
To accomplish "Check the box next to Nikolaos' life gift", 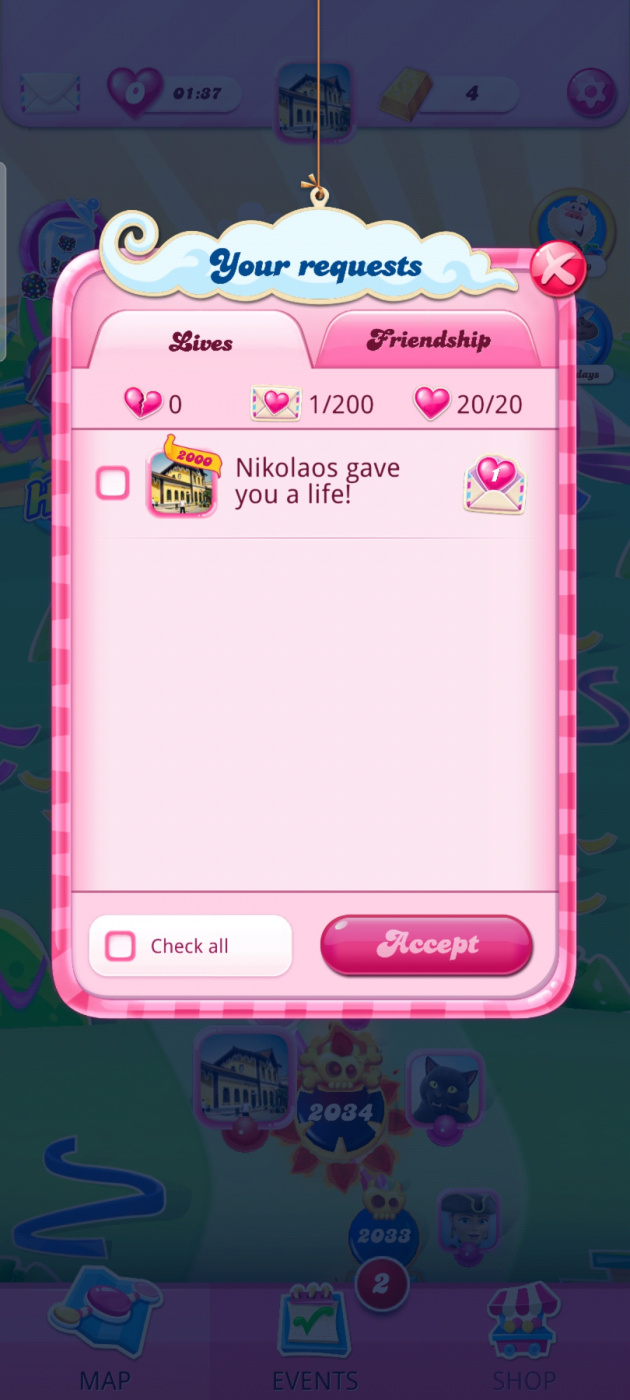I will tap(113, 483).
